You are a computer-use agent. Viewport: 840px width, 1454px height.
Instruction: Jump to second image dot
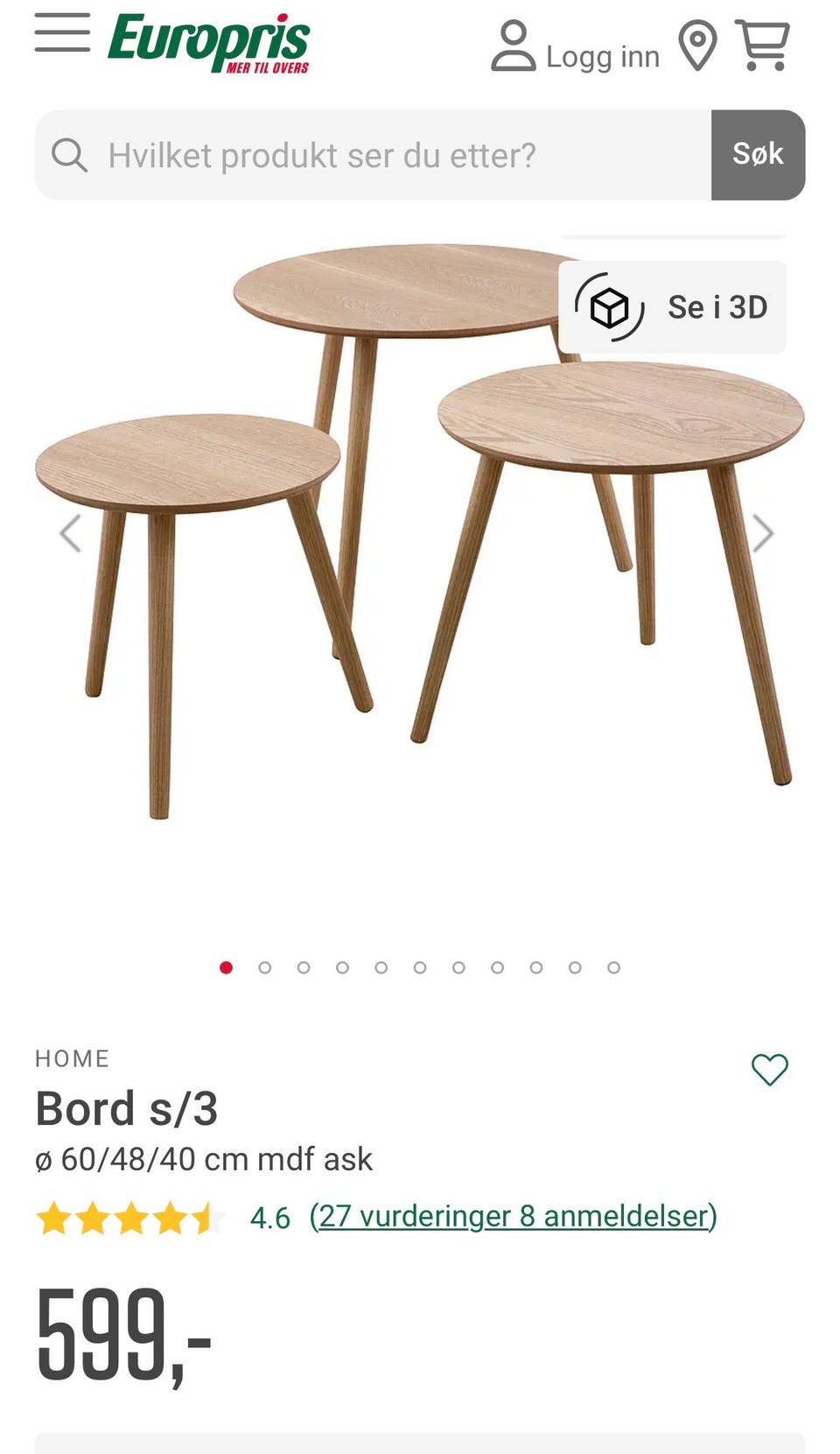point(265,967)
